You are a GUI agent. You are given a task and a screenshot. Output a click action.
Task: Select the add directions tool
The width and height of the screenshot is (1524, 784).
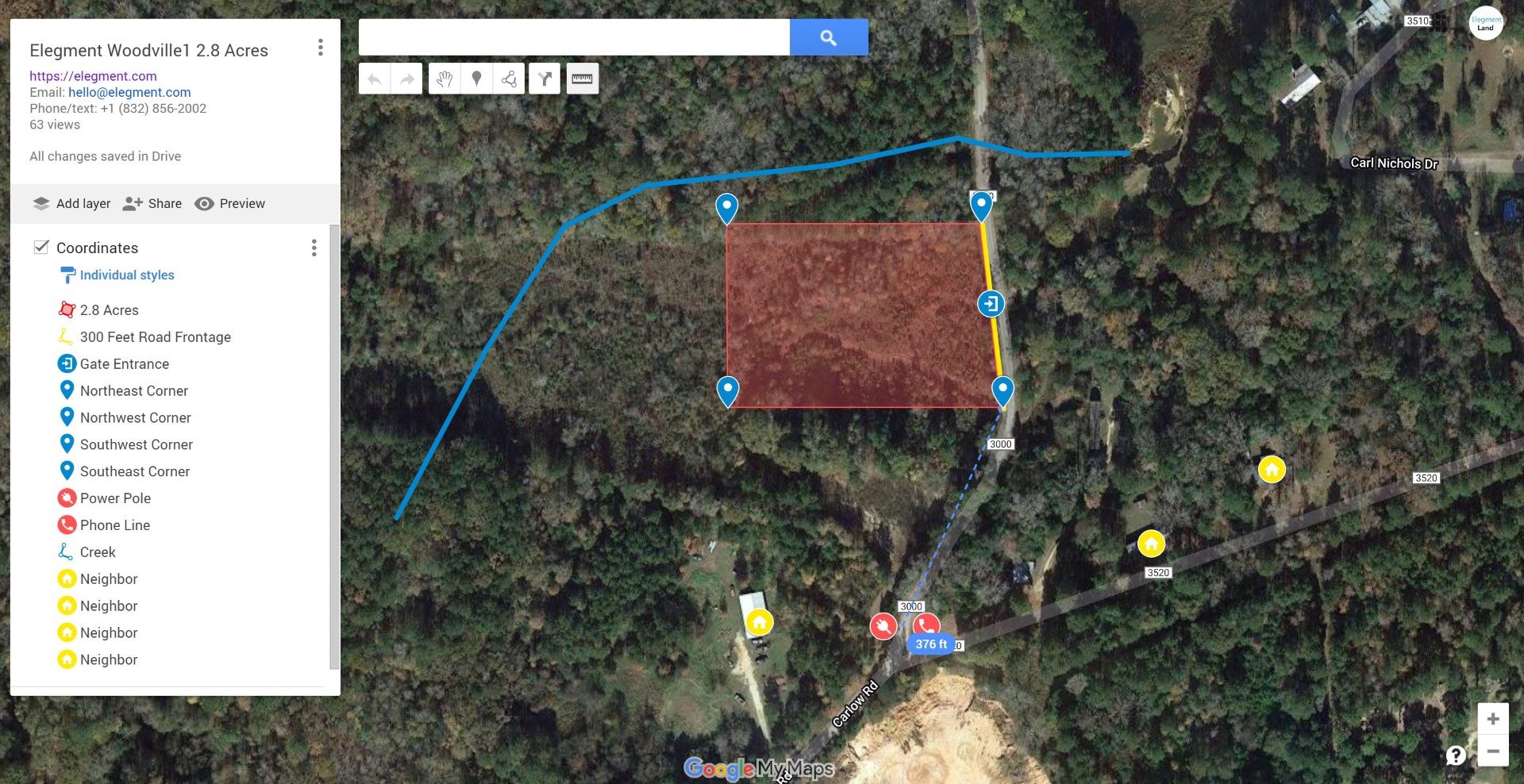tap(545, 79)
